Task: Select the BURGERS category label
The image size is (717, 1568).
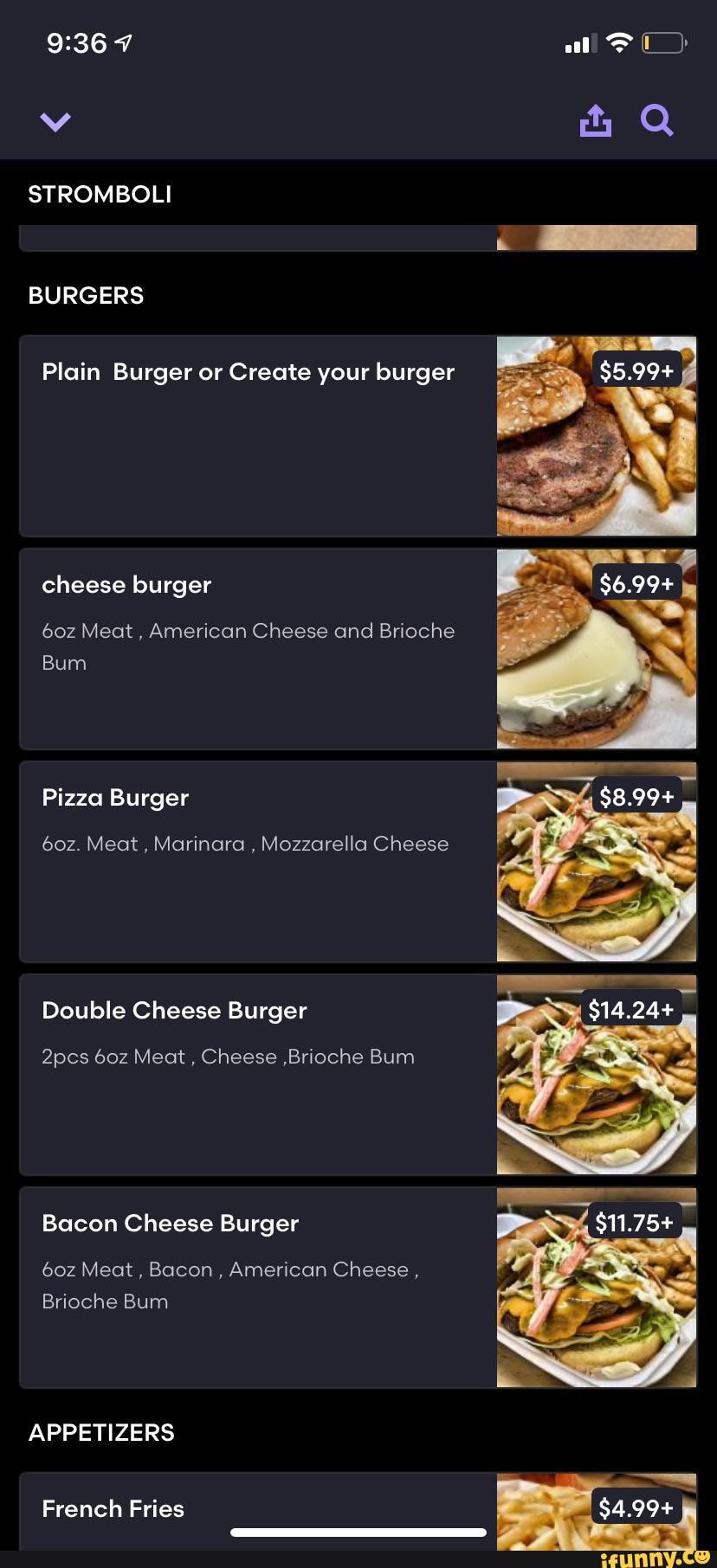Action: tap(86, 295)
